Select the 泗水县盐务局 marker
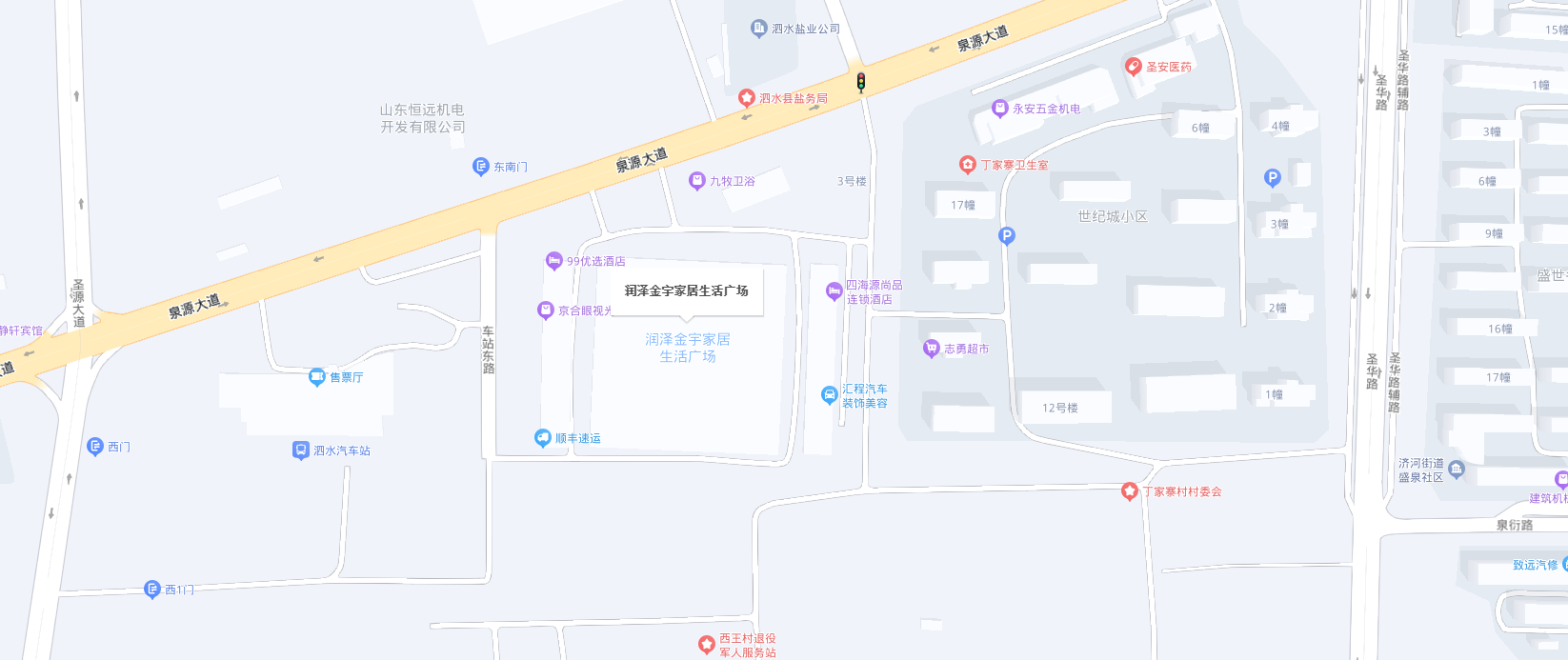 (x=747, y=97)
